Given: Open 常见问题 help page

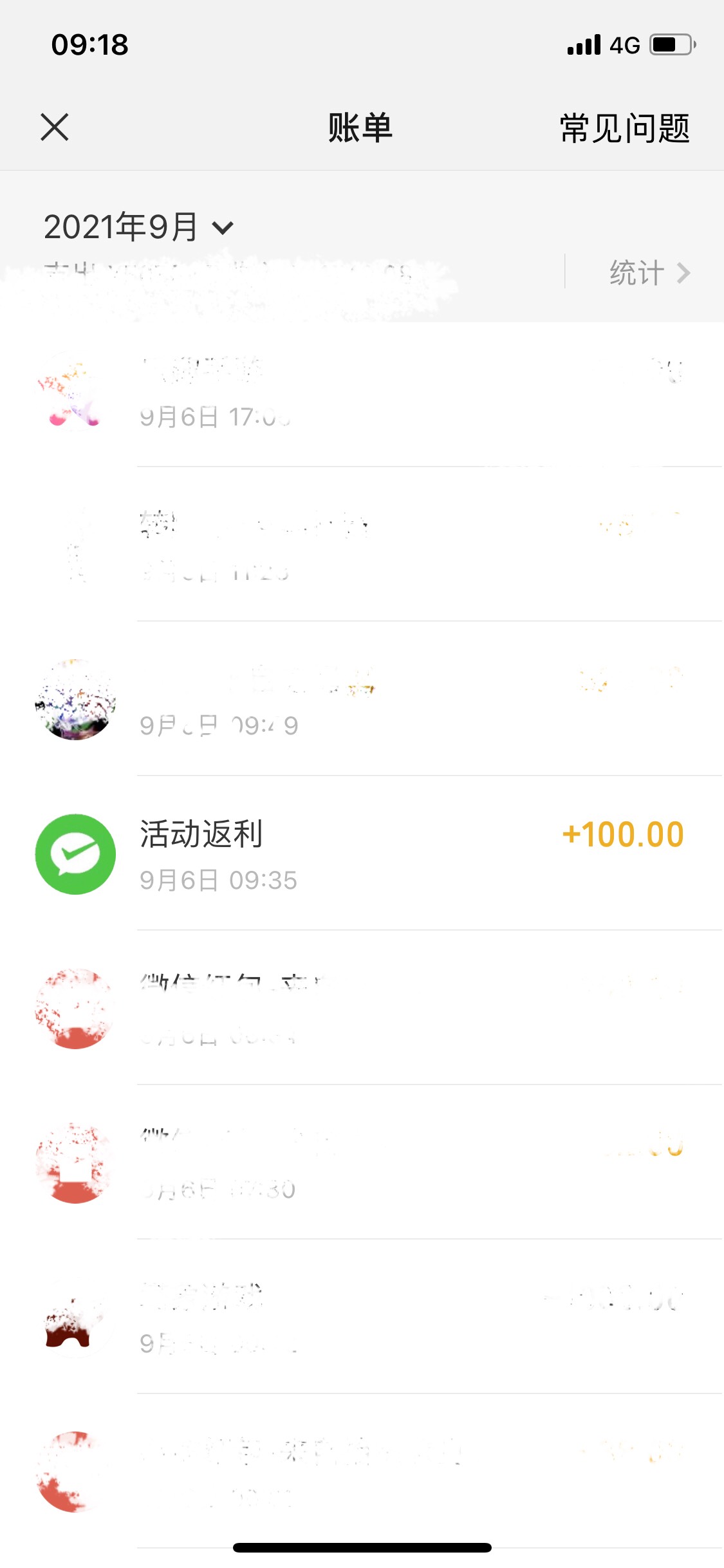Looking at the screenshot, I should pos(624,128).
